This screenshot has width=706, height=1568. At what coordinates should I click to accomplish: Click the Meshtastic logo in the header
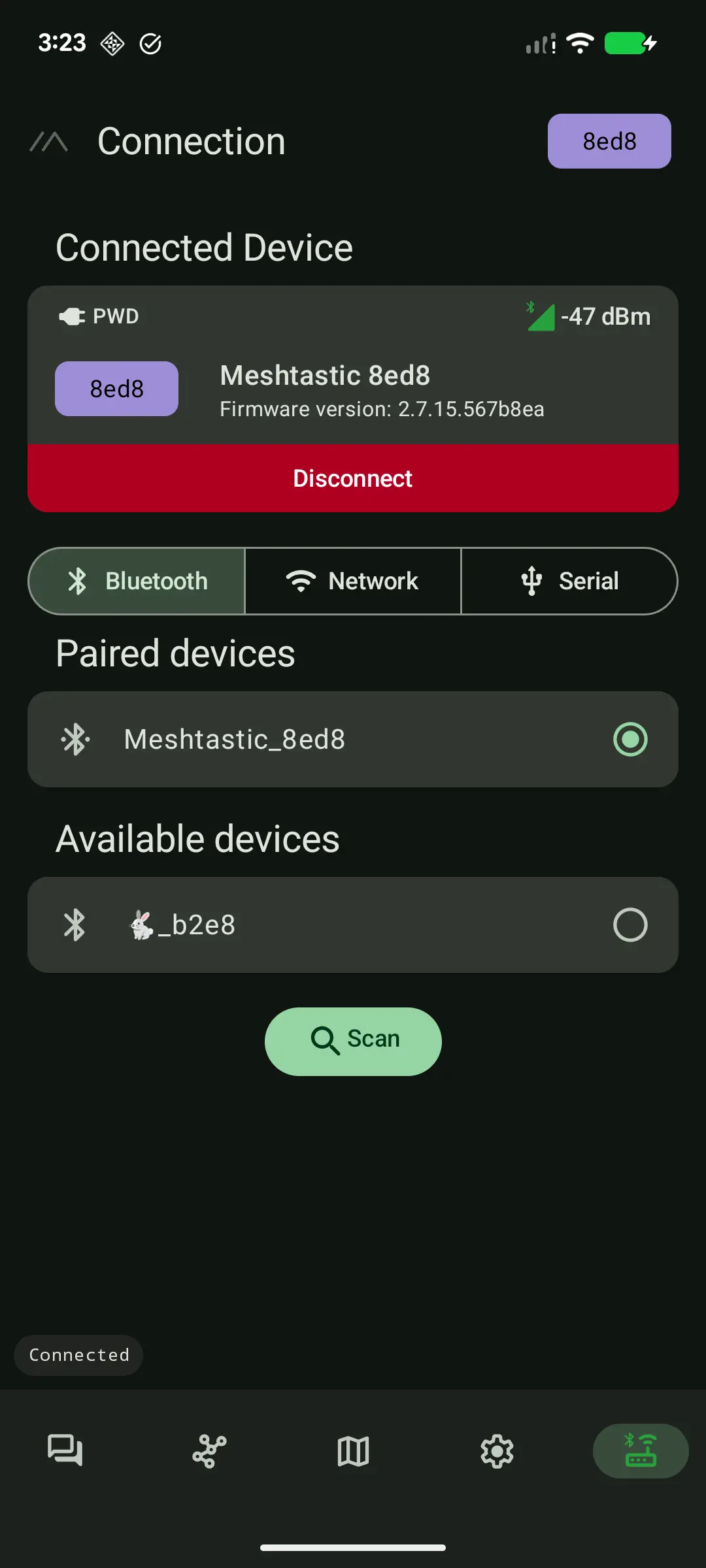[50, 141]
